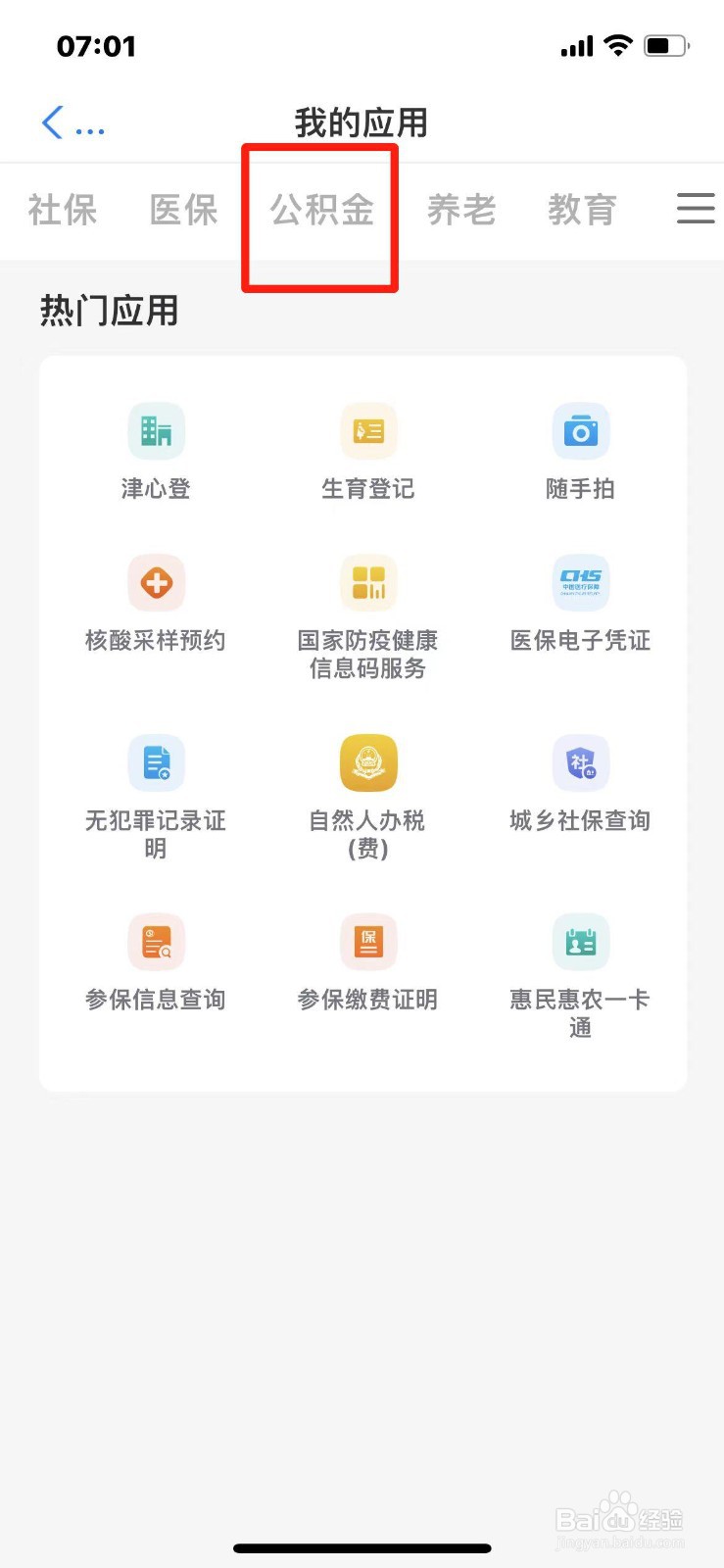Screen dimensions: 724x1568
Task: Open the category menu with three lines
Action: tap(696, 209)
